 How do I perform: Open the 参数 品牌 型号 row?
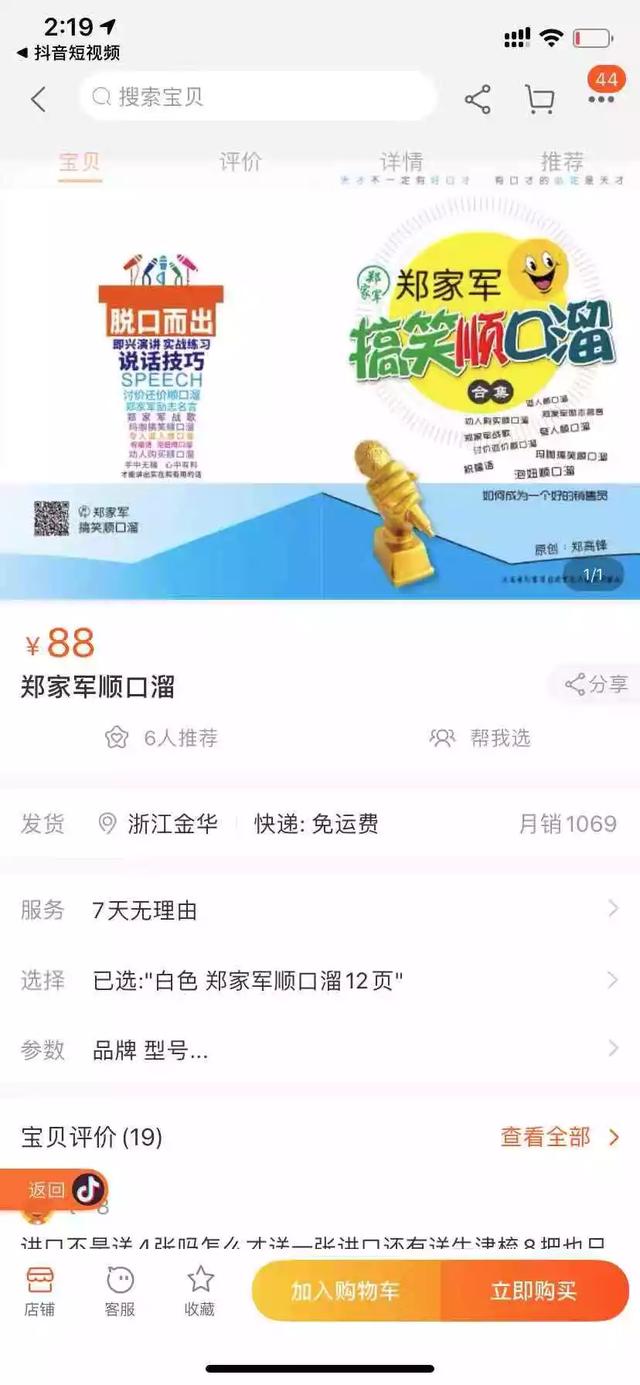point(320,1050)
